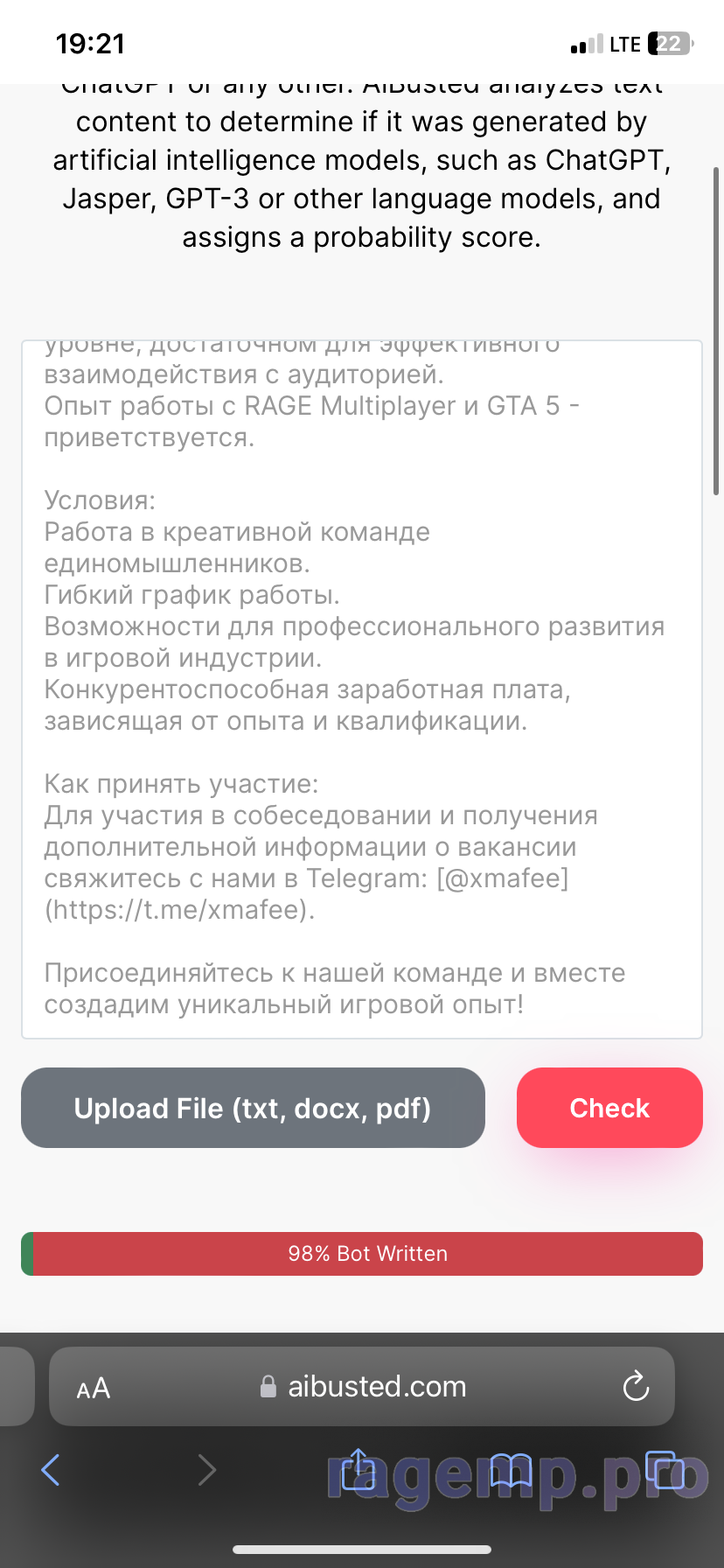Upload a txt, docx or pdf file
Screen dimensions: 724x1568
(253, 1108)
